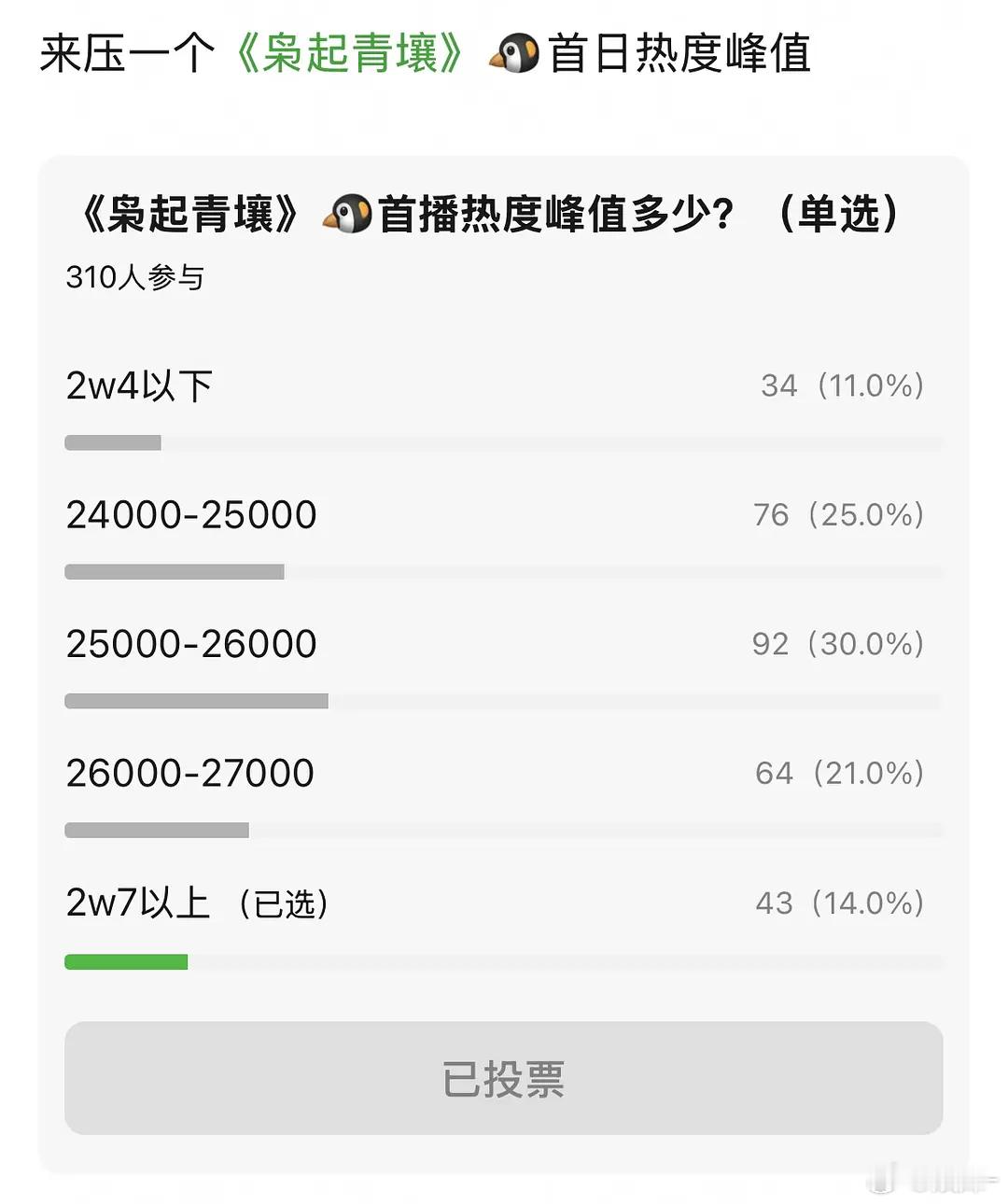Select the '26000-27000' poll option
This screenshot has width=1008, height=1204.
pyautogui.click(x=191, y=773)
